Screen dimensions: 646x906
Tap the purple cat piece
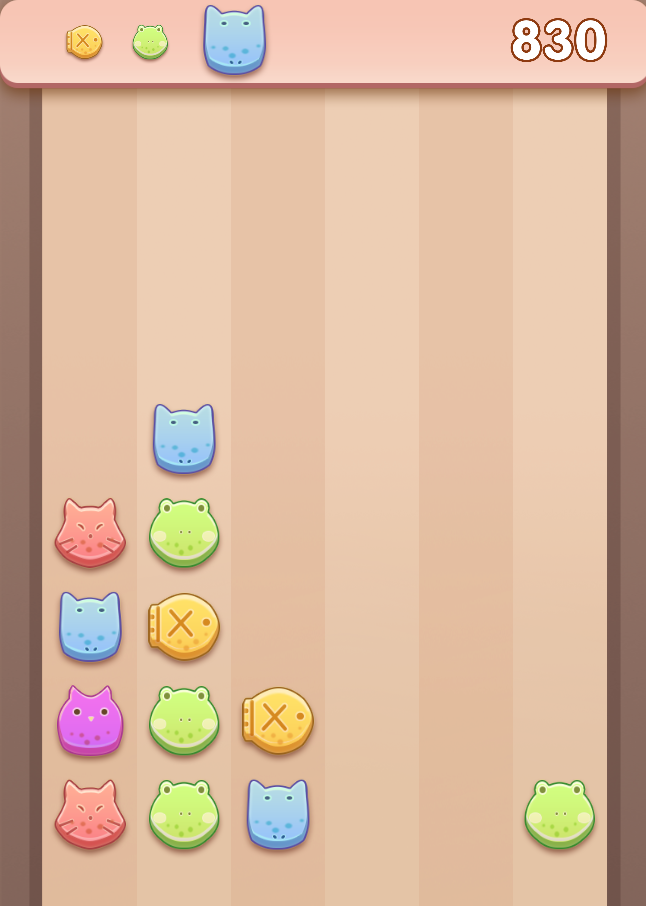(90, 721)
